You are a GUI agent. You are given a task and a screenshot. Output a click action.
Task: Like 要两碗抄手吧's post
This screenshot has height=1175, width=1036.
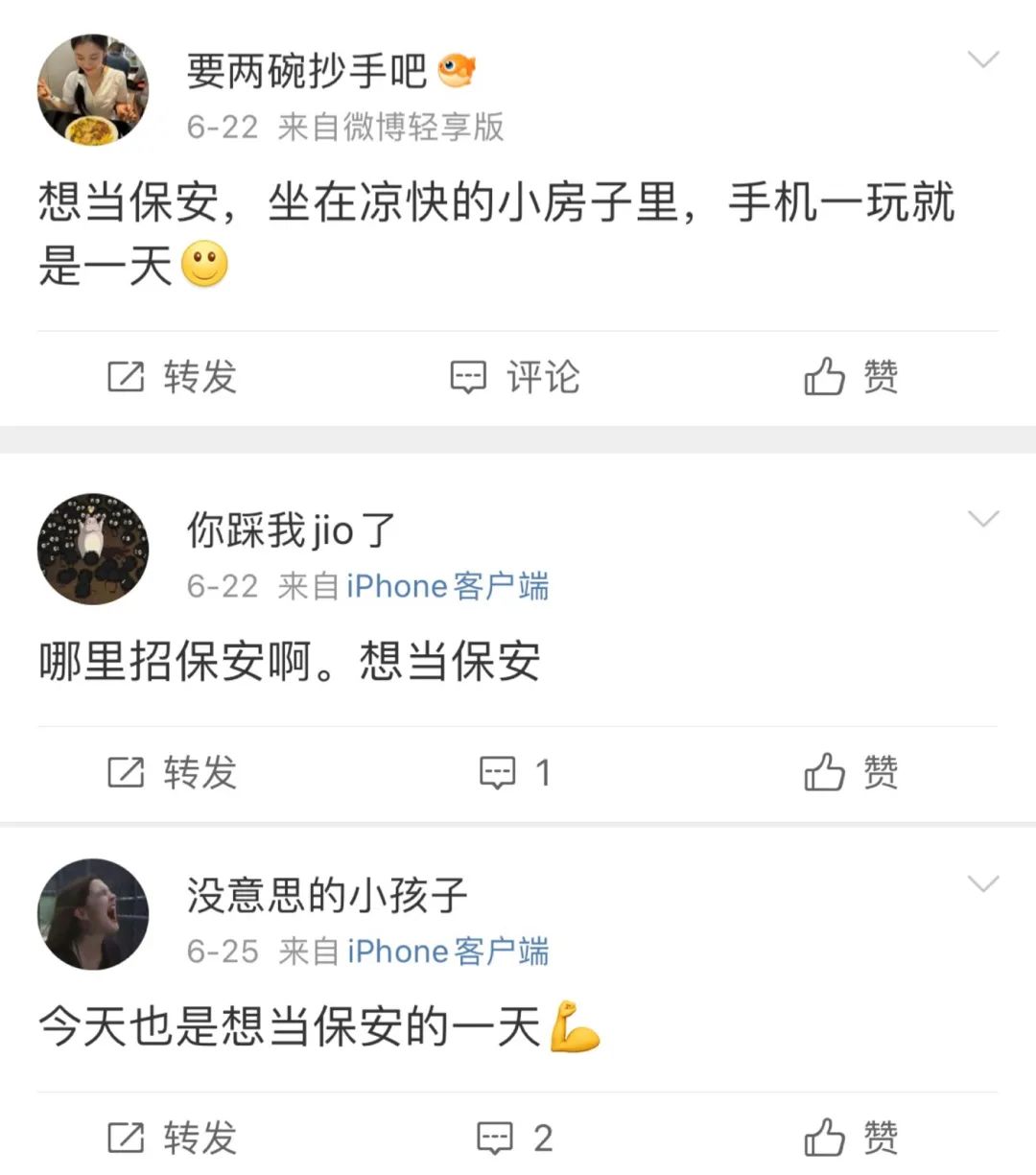click(x=851, y=377)
